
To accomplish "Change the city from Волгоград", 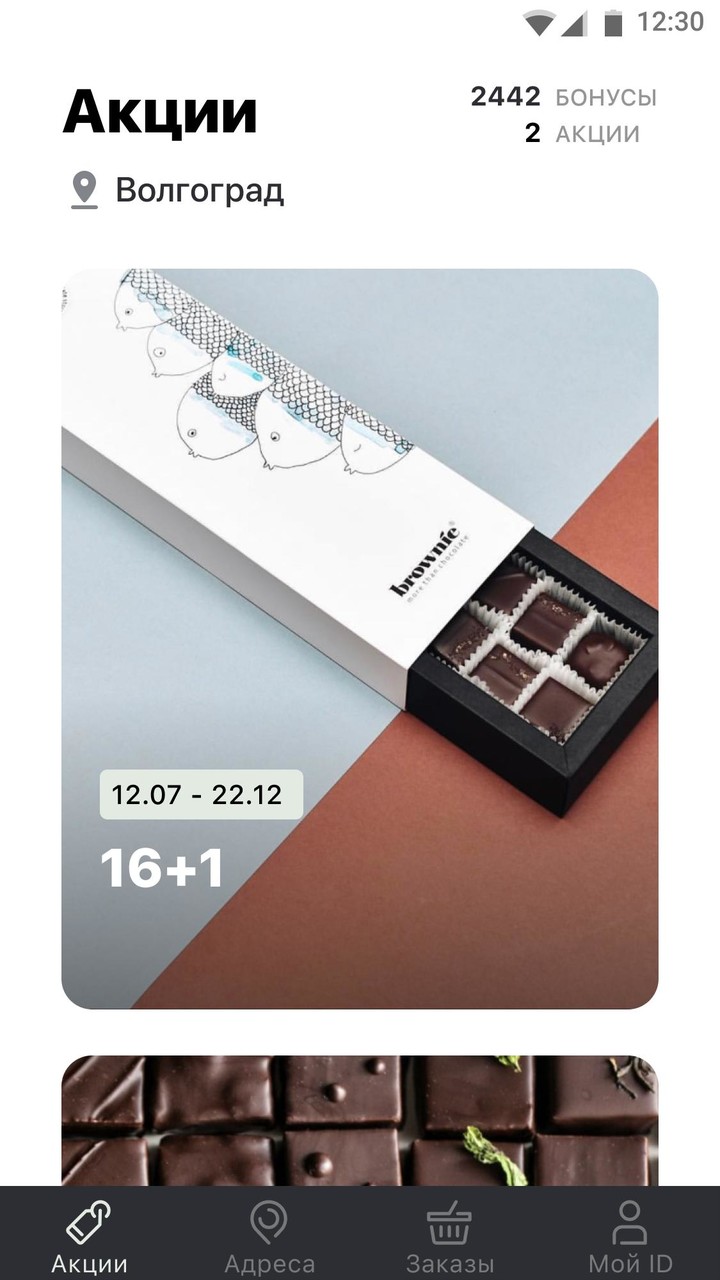I will point(180,190).
